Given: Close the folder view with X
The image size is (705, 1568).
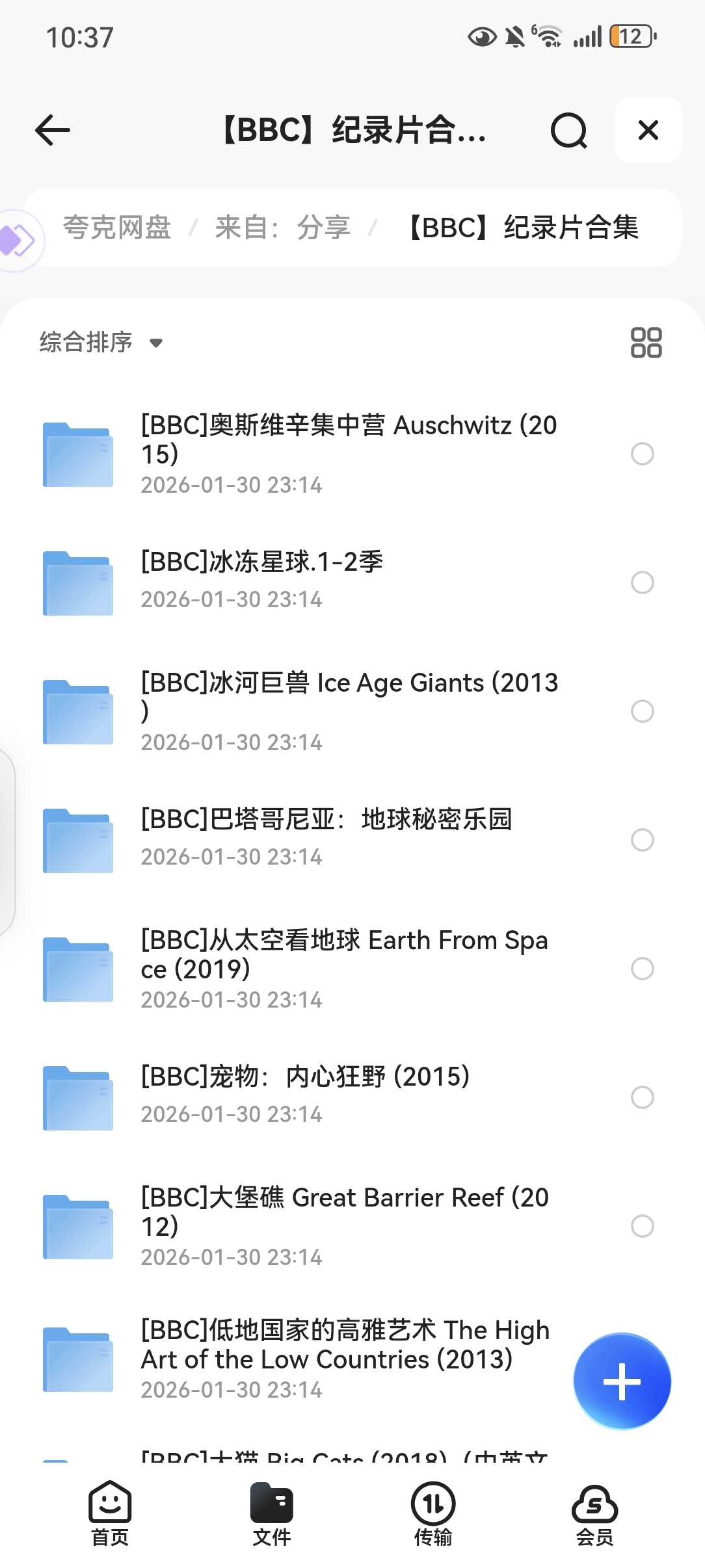Looking at the screenshot, I should point(648,130).
